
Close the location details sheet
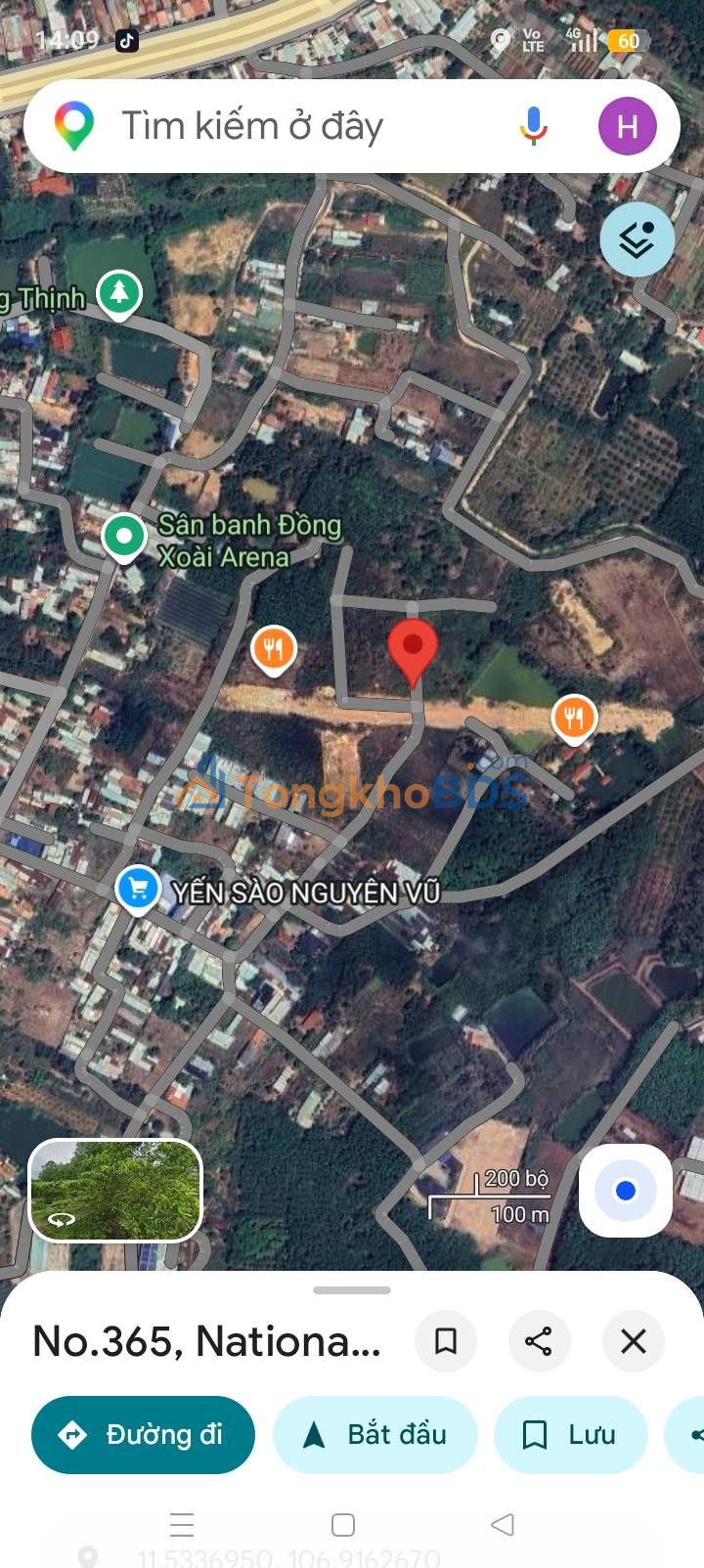point(634,1341)
